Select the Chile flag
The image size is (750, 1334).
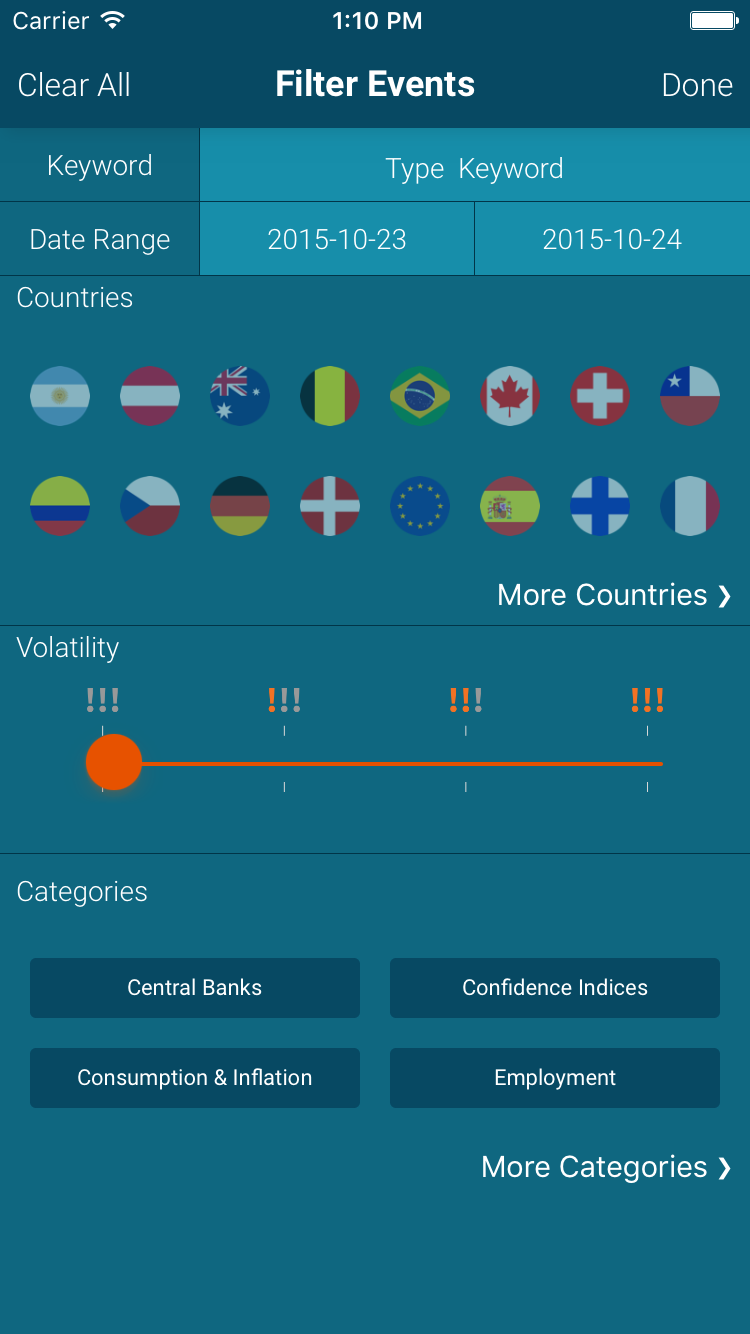point(690,396)
